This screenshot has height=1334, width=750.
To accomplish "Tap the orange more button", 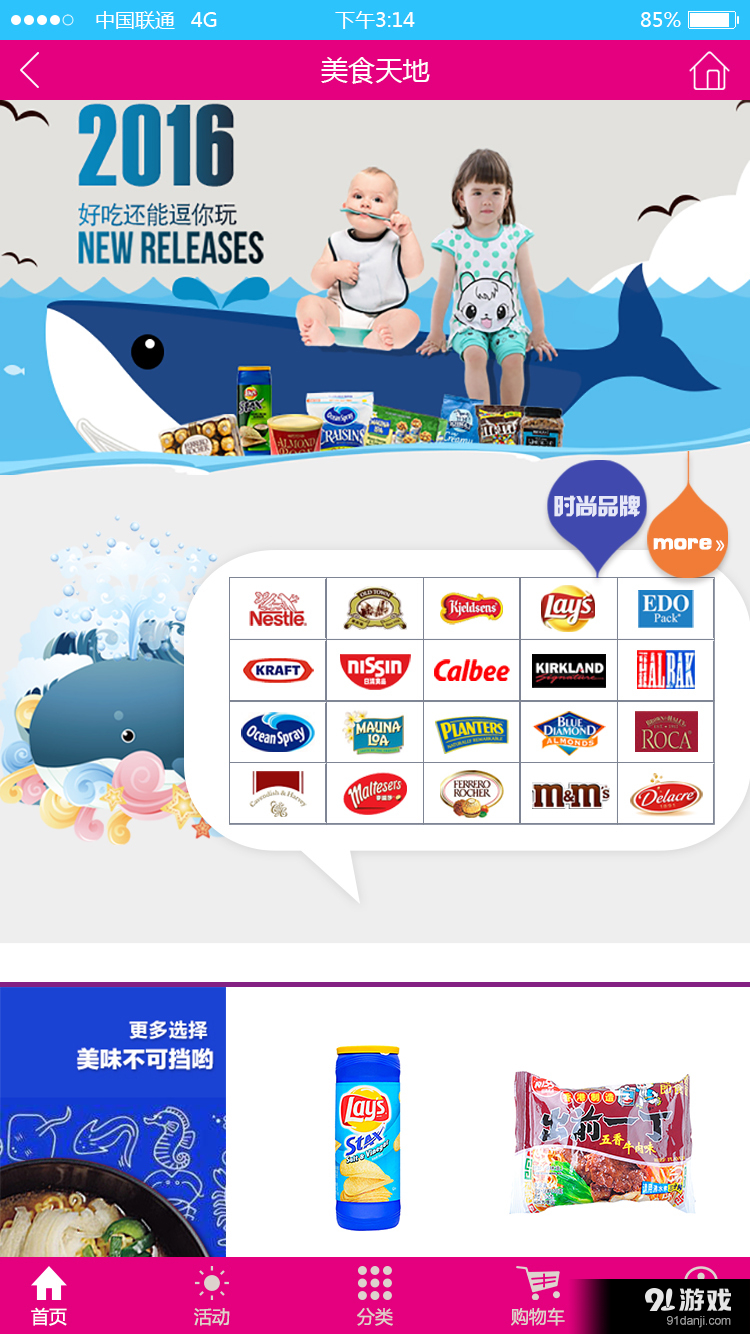I will (688, 541).
